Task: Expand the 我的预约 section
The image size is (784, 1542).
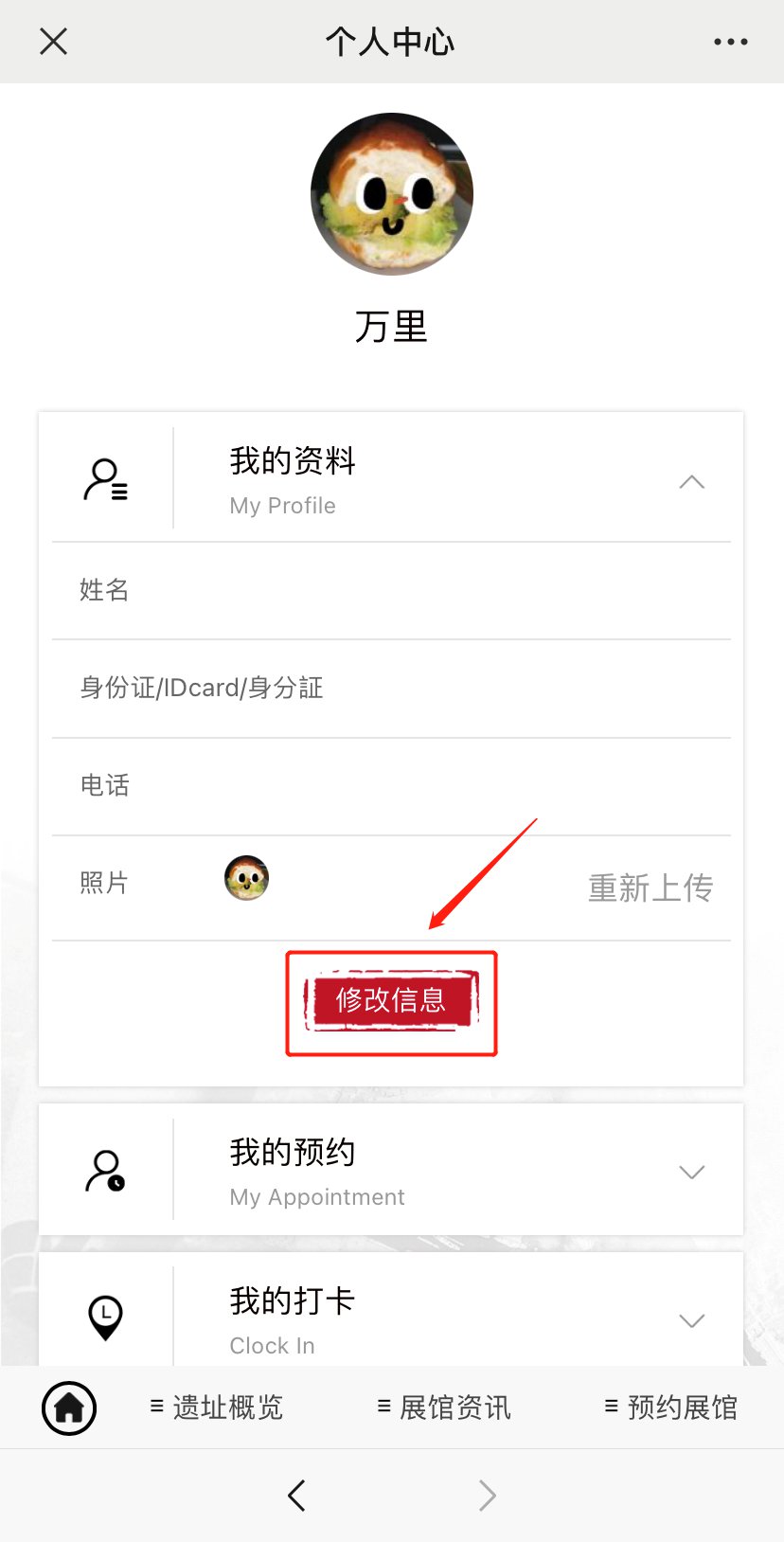Action: (x=691, y=1172)
